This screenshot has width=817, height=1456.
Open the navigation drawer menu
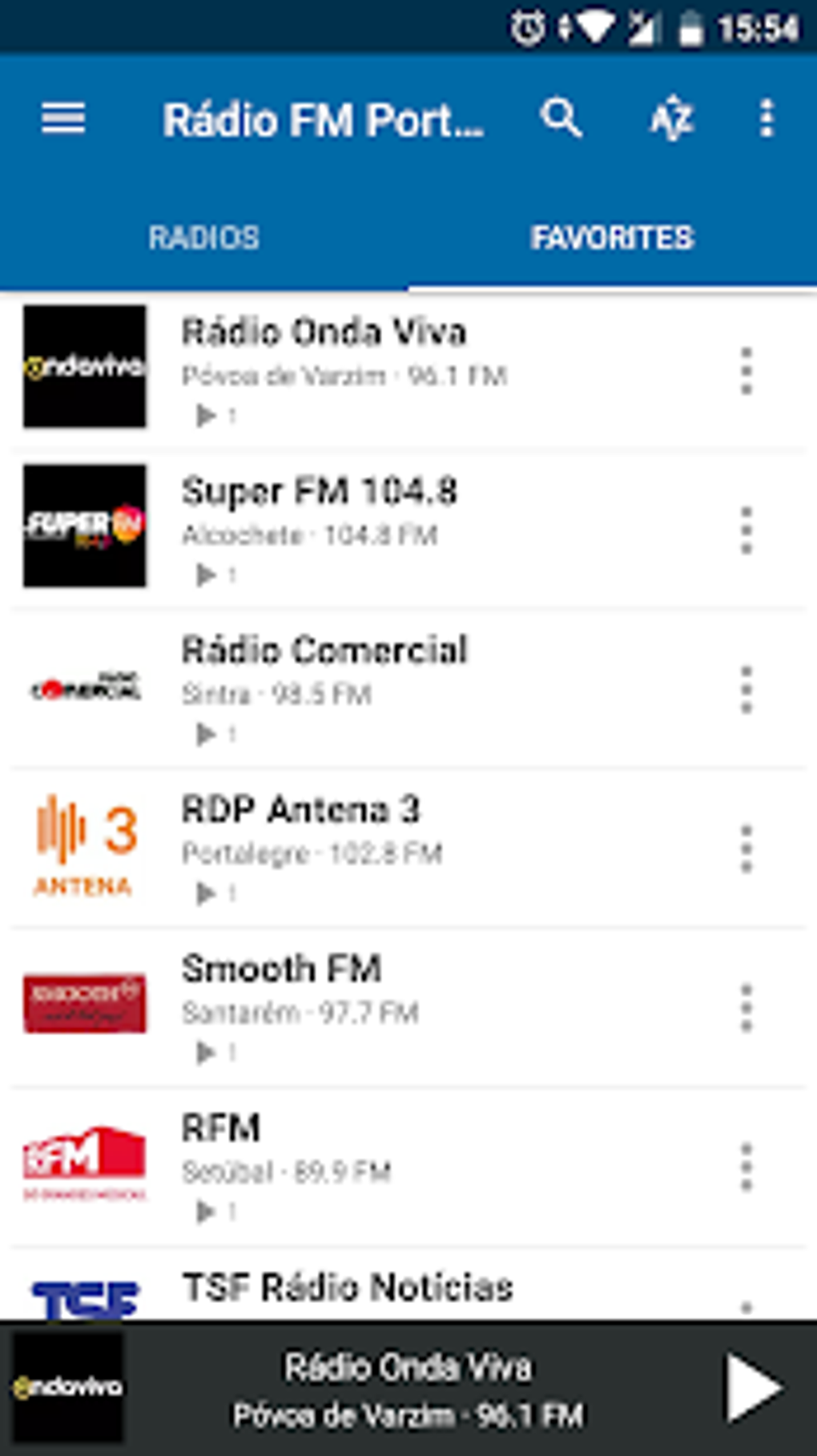tap(63, 119)
